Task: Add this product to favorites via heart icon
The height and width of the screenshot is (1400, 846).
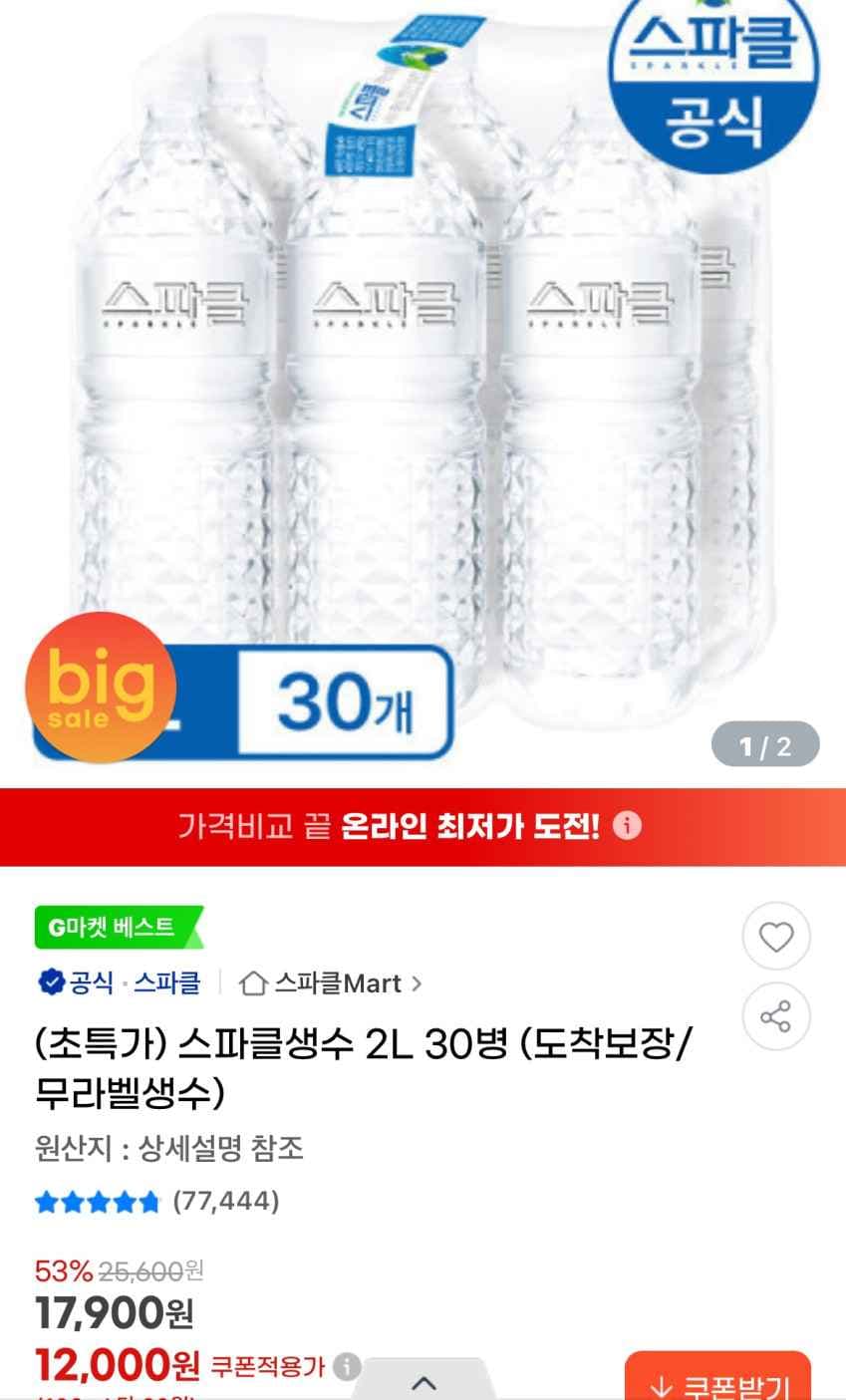Action: pos(776,937)
